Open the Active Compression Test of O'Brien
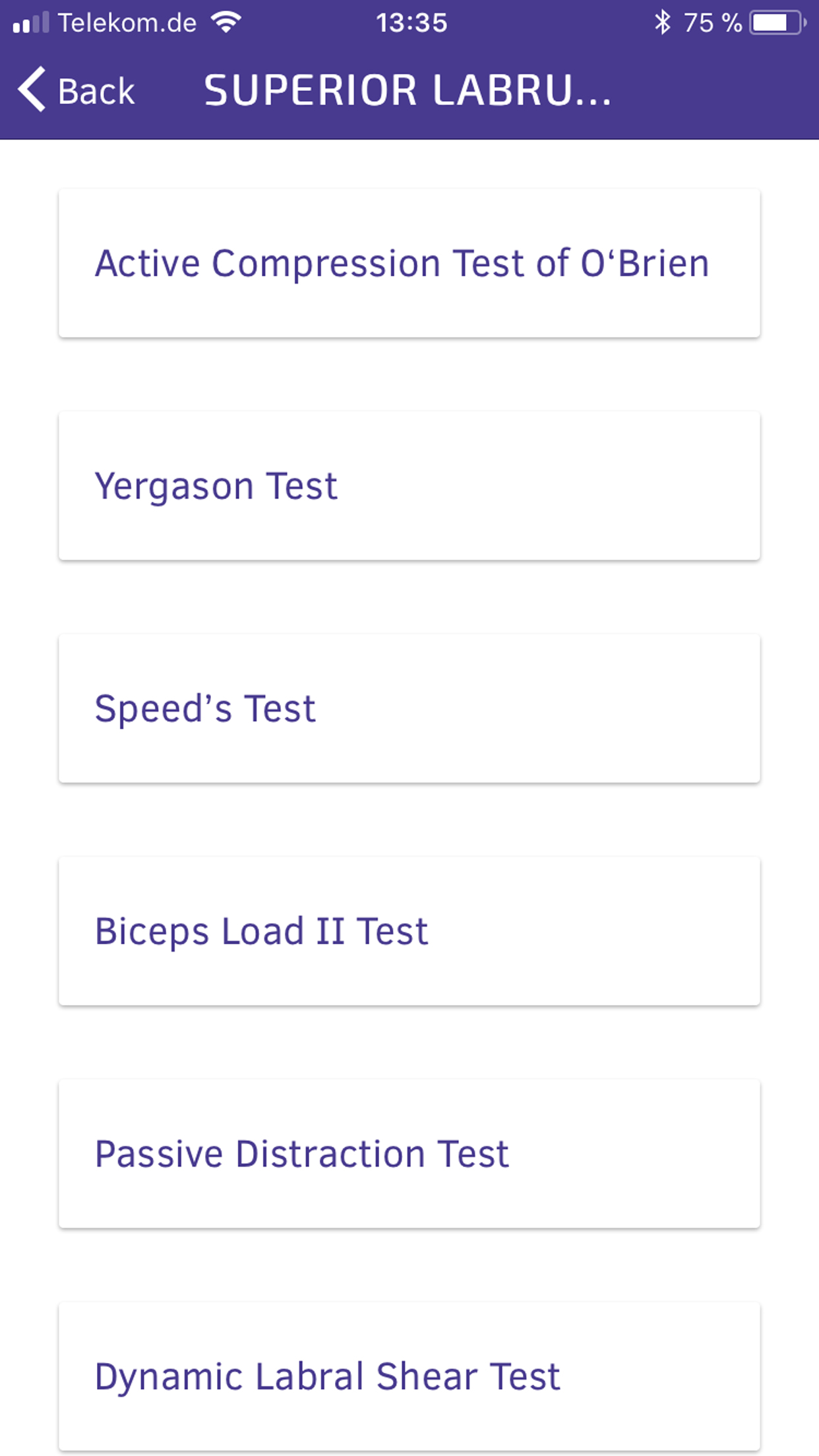 tap(409, 262)
